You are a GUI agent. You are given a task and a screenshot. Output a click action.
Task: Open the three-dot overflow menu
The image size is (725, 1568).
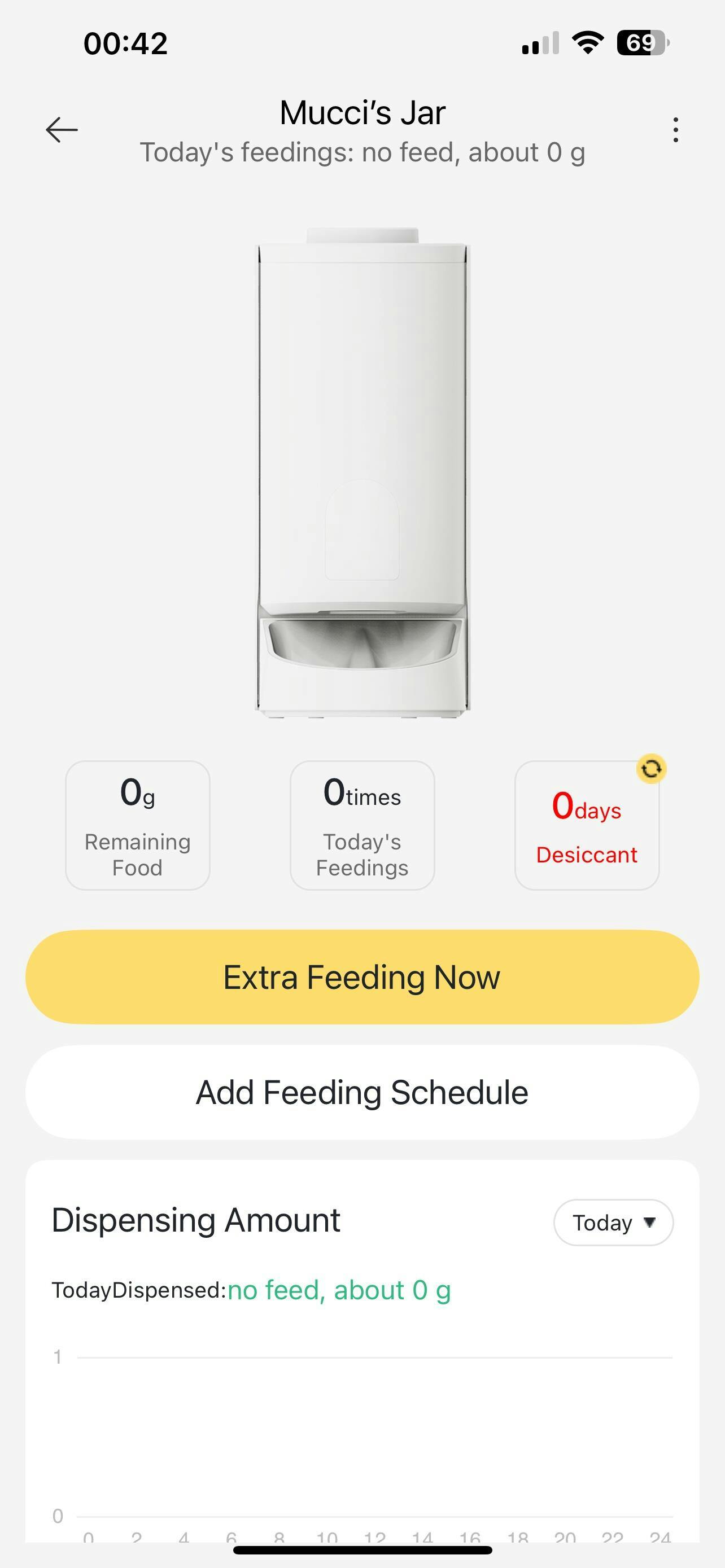pyautogui.click(x=675, y=130)
